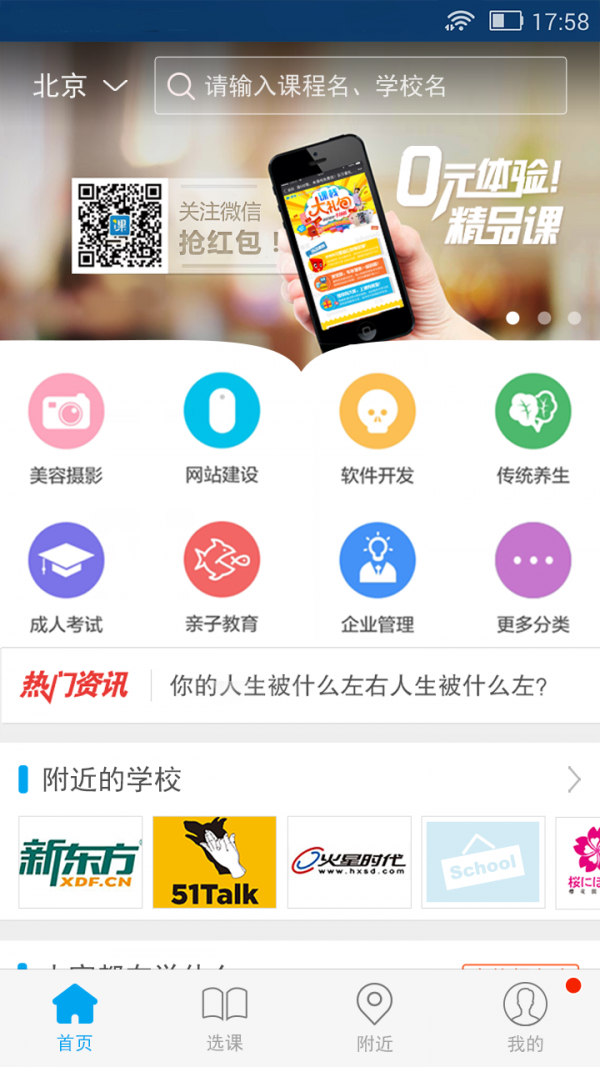
Task: Expand 附近的学校 with the chevron
Action: tap(573, 780)
